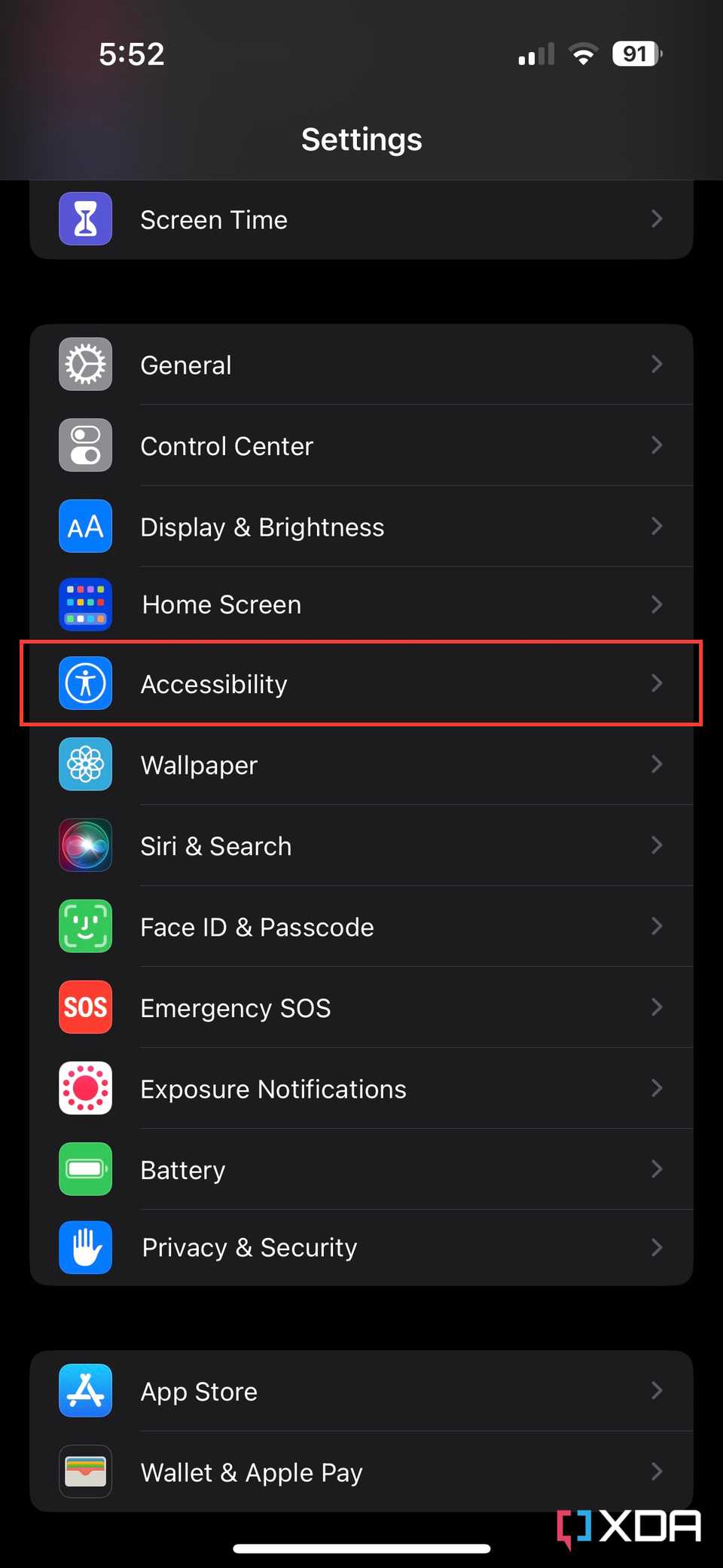Open the Battery settings row
The height and width of the screenshot is (1568, 723).
pos(182,1169)
